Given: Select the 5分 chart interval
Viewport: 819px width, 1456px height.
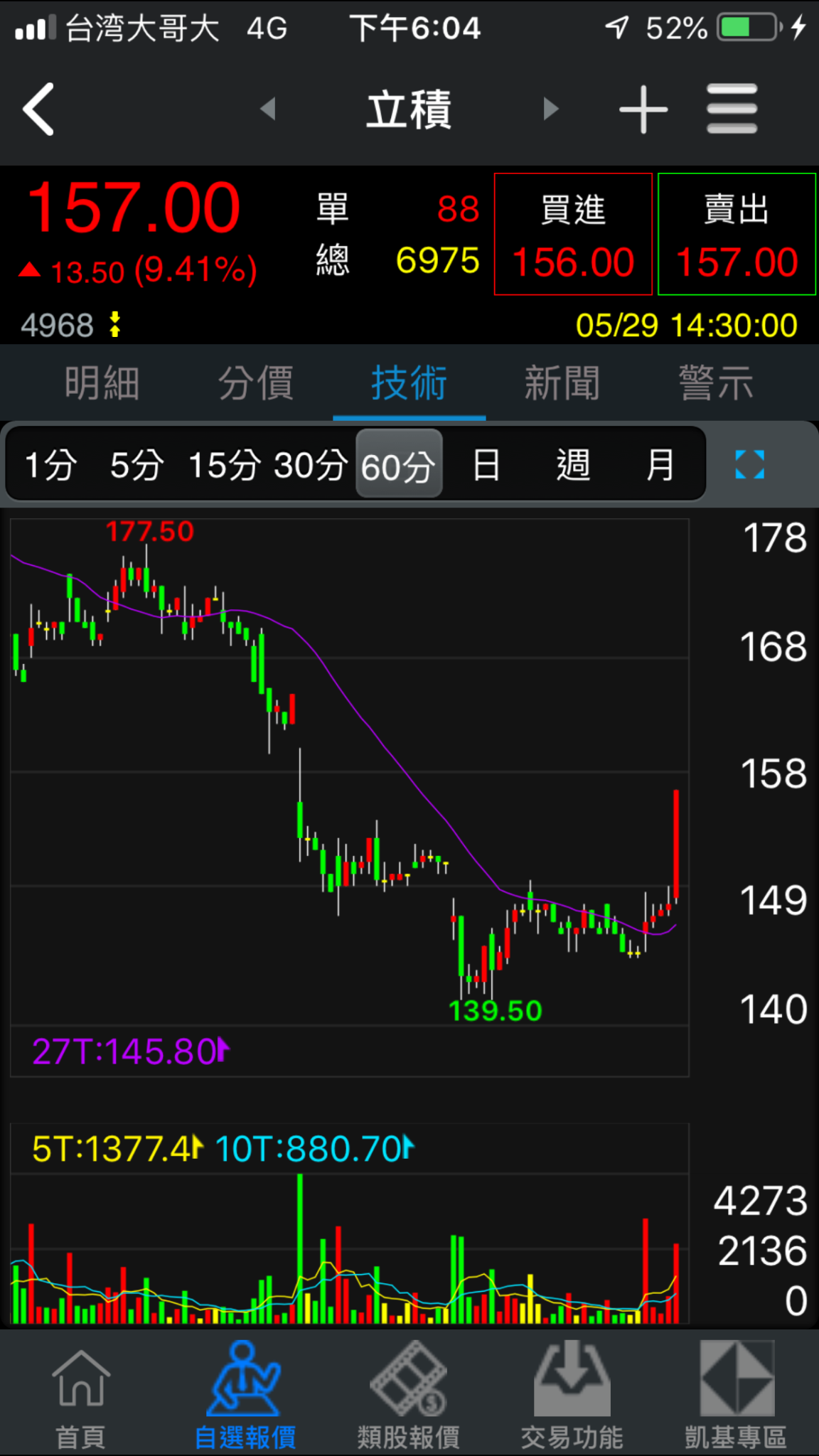Looking at the screenshot, I should coord(136,466).
